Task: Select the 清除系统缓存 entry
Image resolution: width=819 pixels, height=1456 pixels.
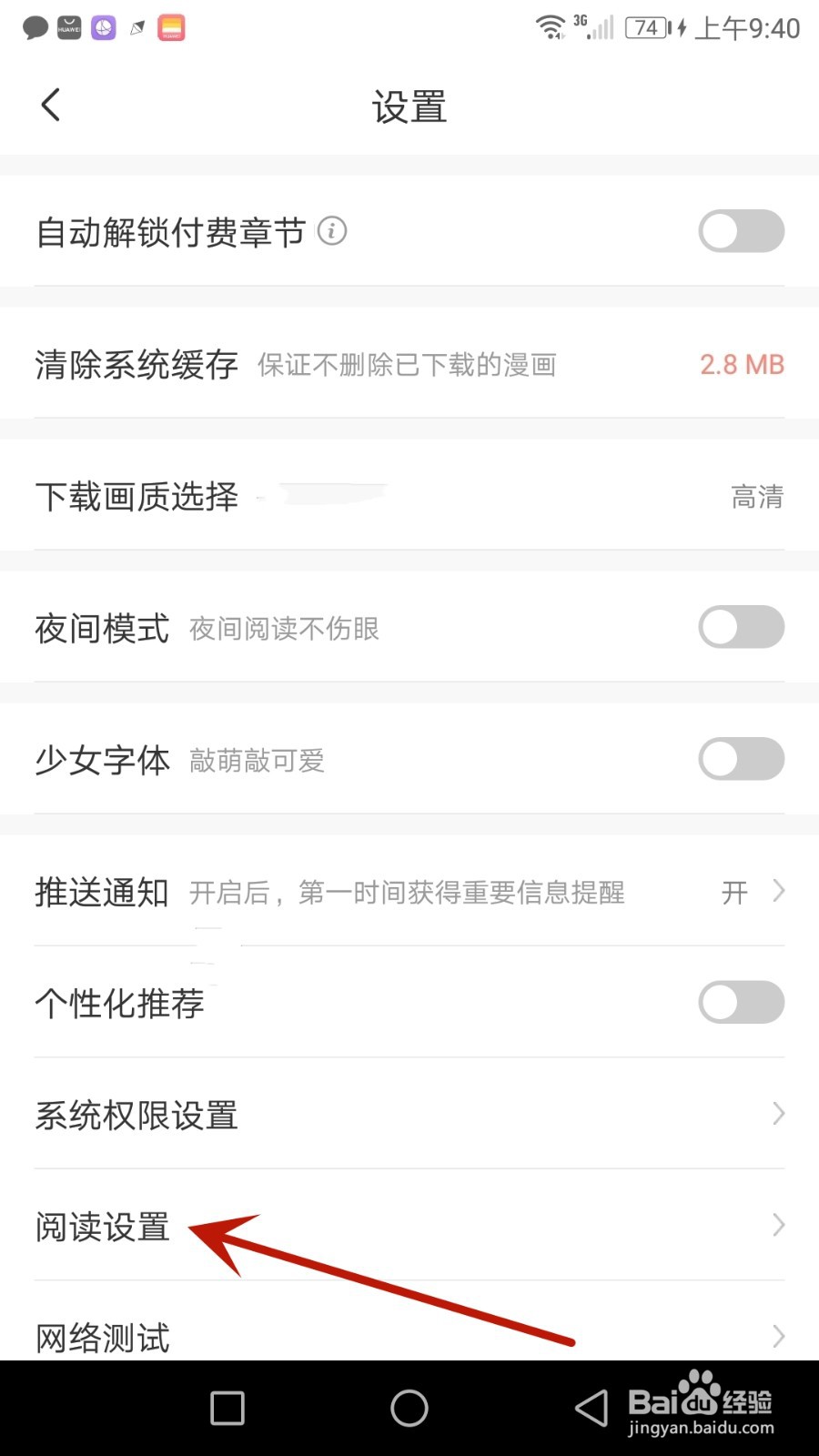Action: coord(136,364)
